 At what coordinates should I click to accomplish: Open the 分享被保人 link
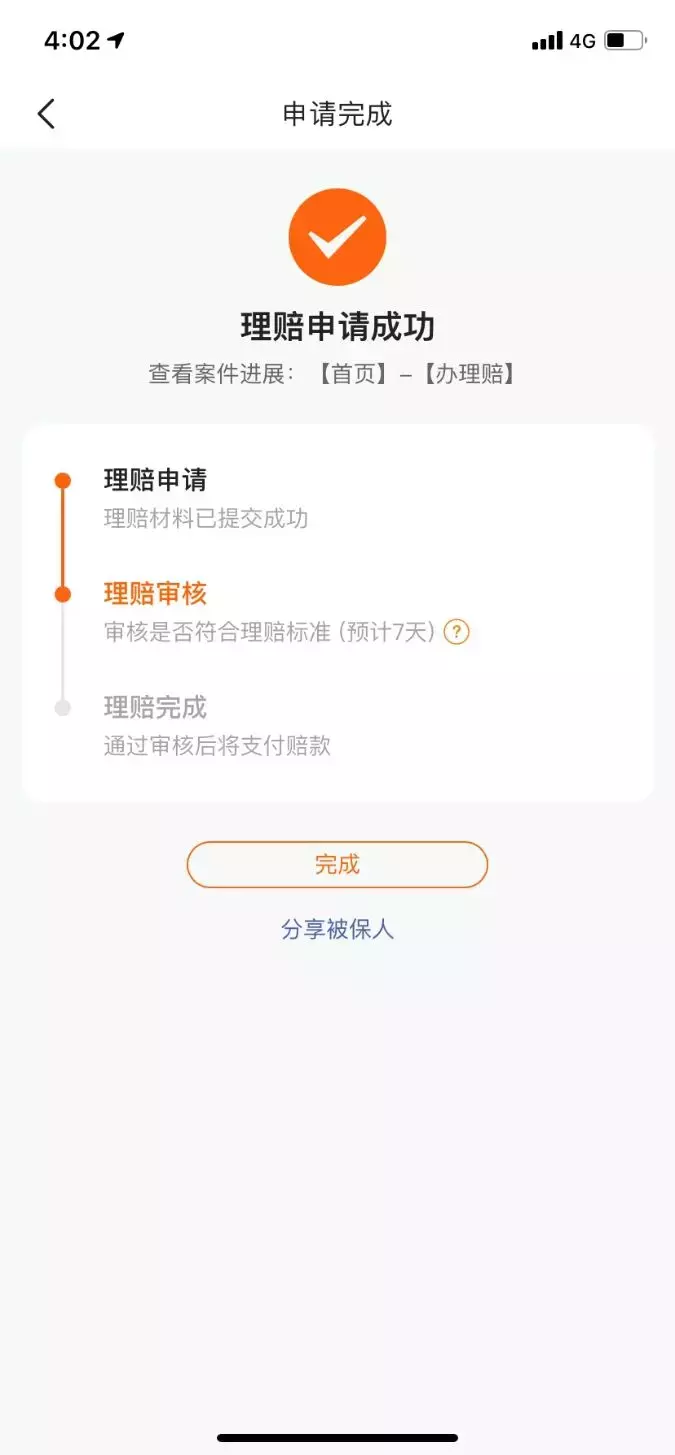(x=338, y=929)
